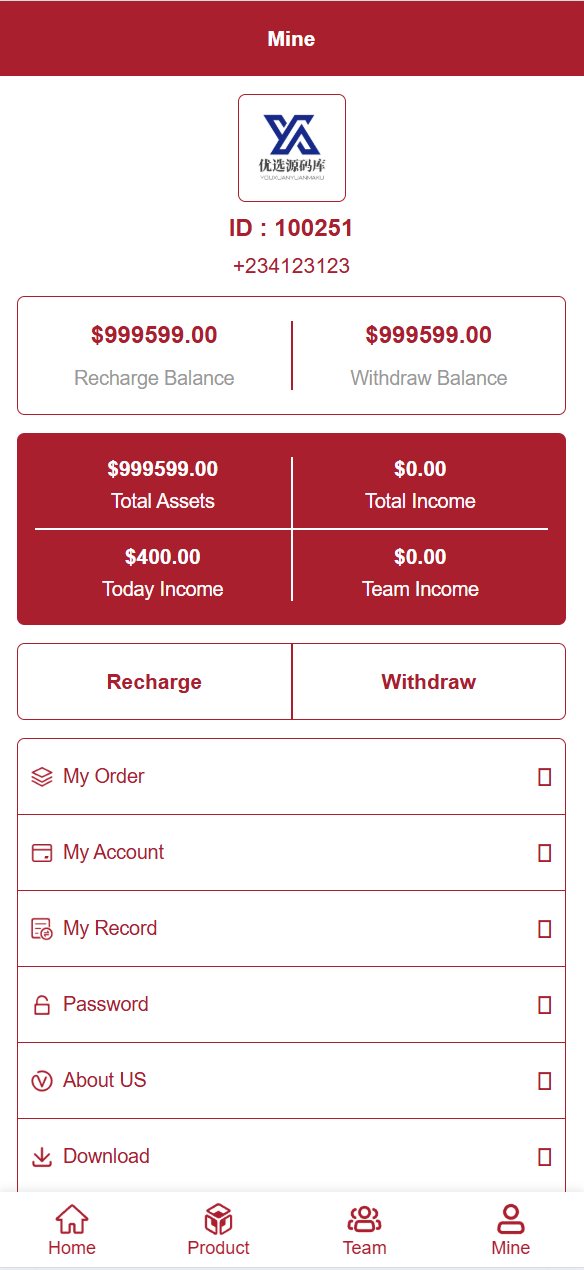Open the My Order row
Image resolution: width=584 pixels, height=1270 pixels.
[291, 777]
